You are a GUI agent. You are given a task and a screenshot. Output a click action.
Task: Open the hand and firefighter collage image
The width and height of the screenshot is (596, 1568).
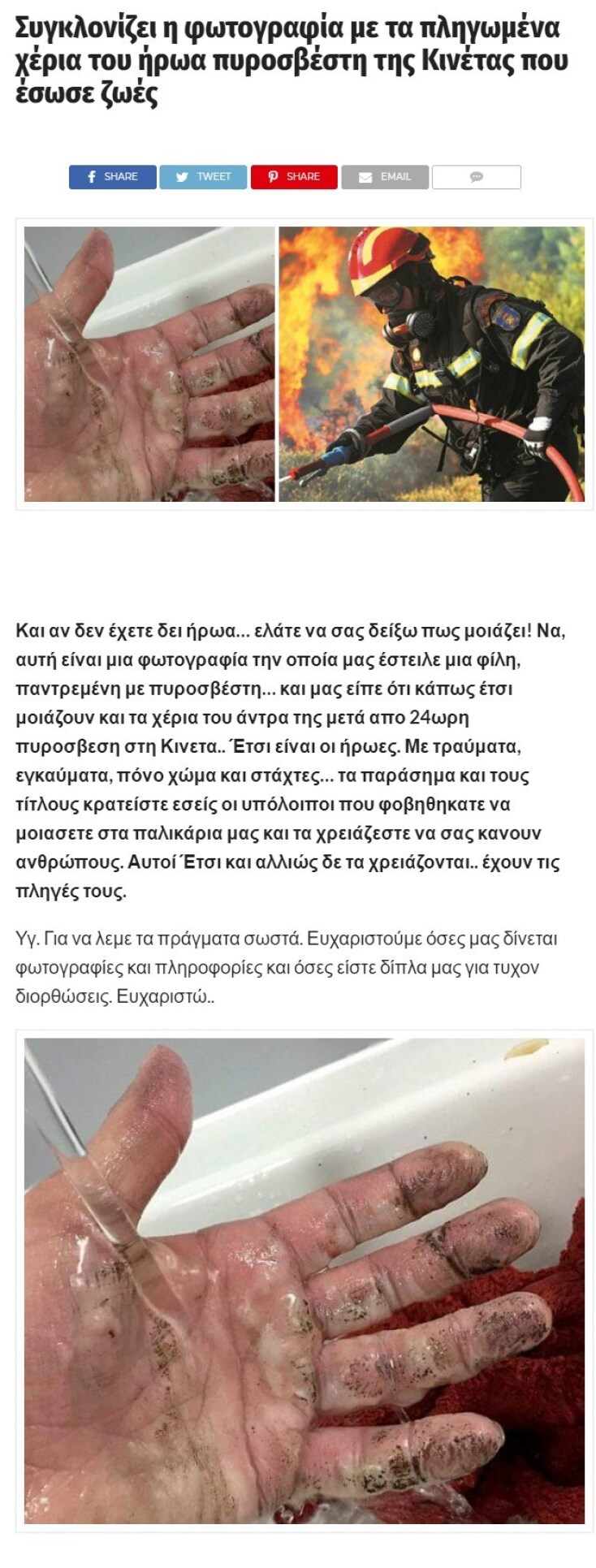pyautogui.click(x=304, y=364)
